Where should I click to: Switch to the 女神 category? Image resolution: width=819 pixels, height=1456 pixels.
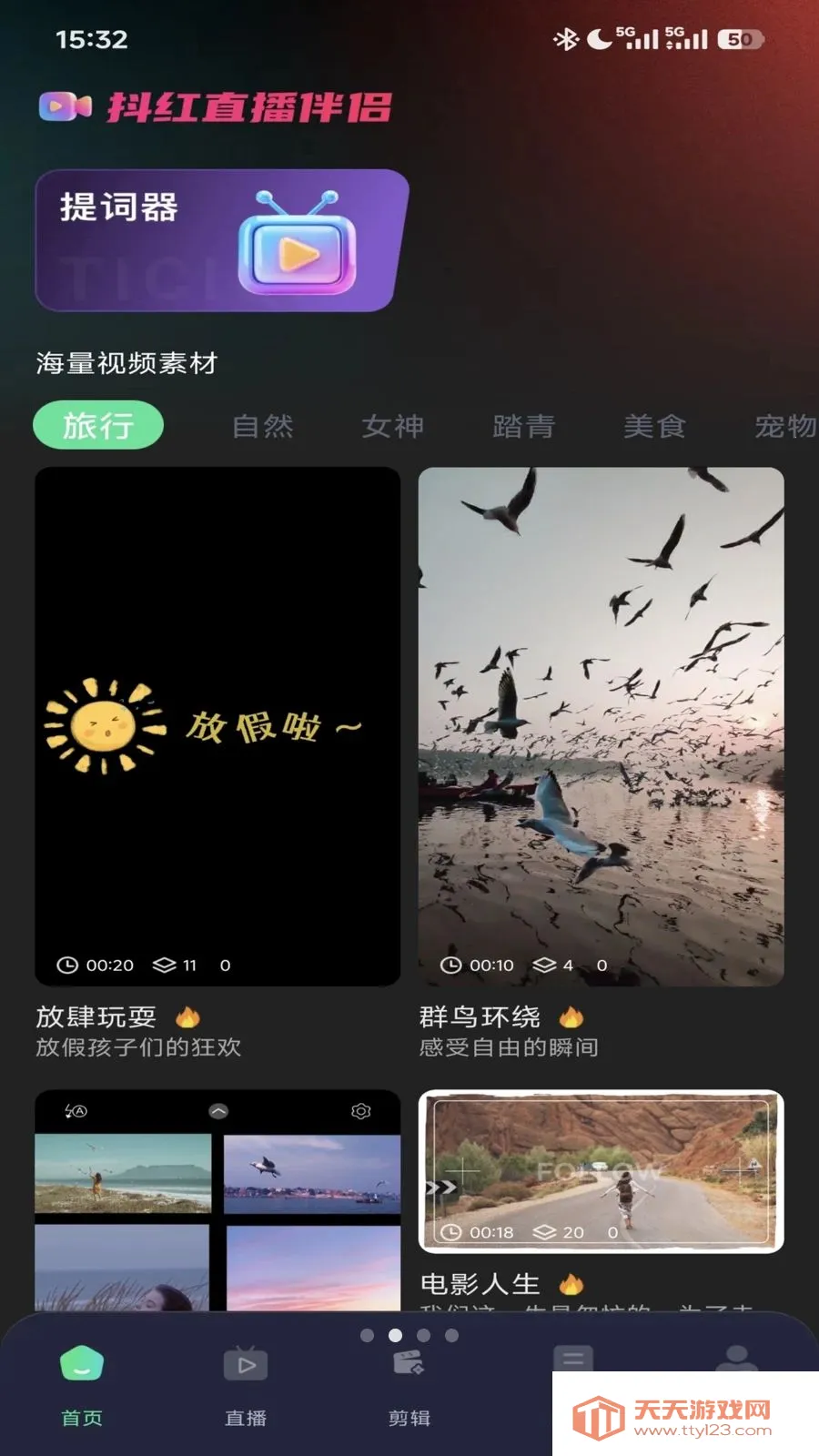(393, 426)
